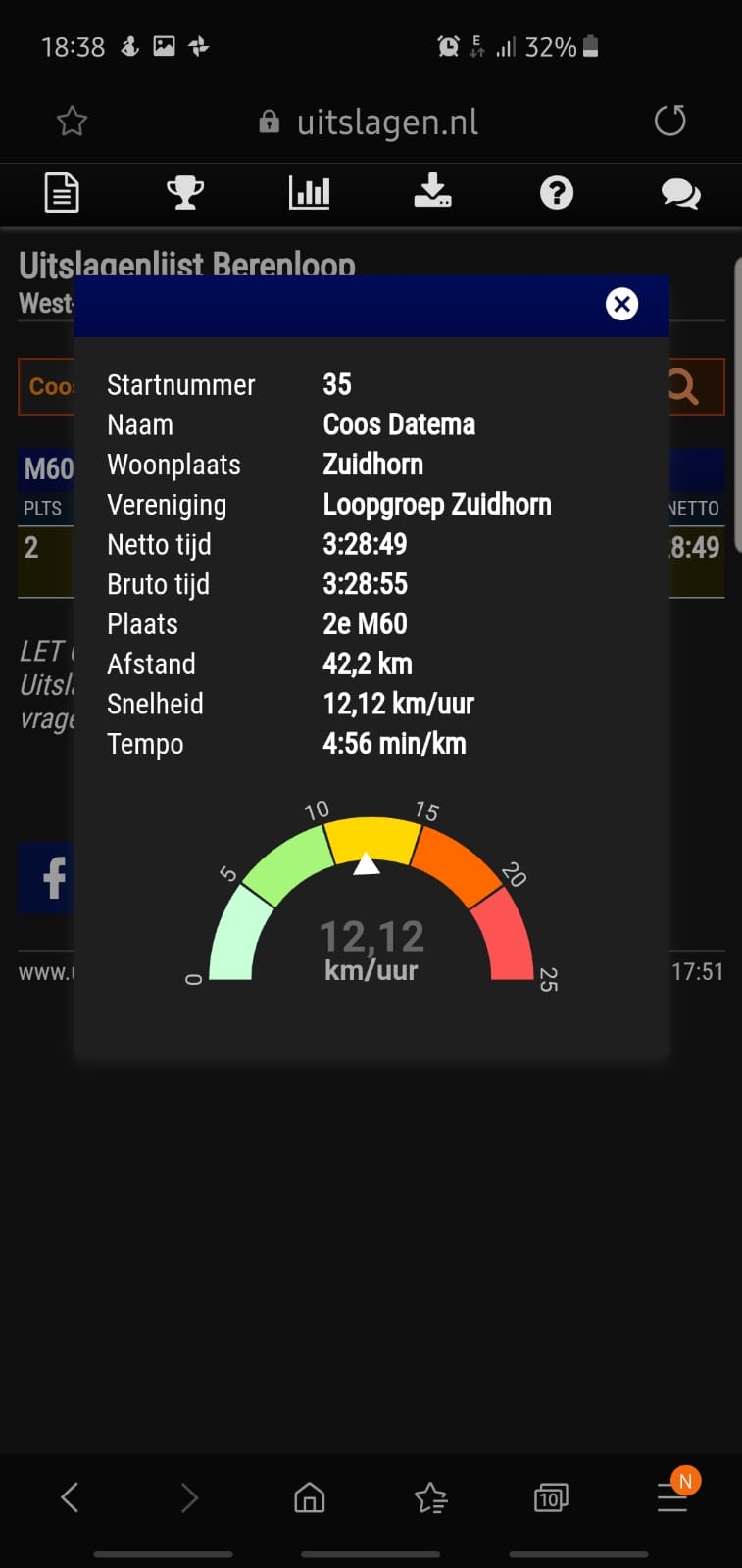
Task: Go to the browser home page
Action: [310, 1497]
